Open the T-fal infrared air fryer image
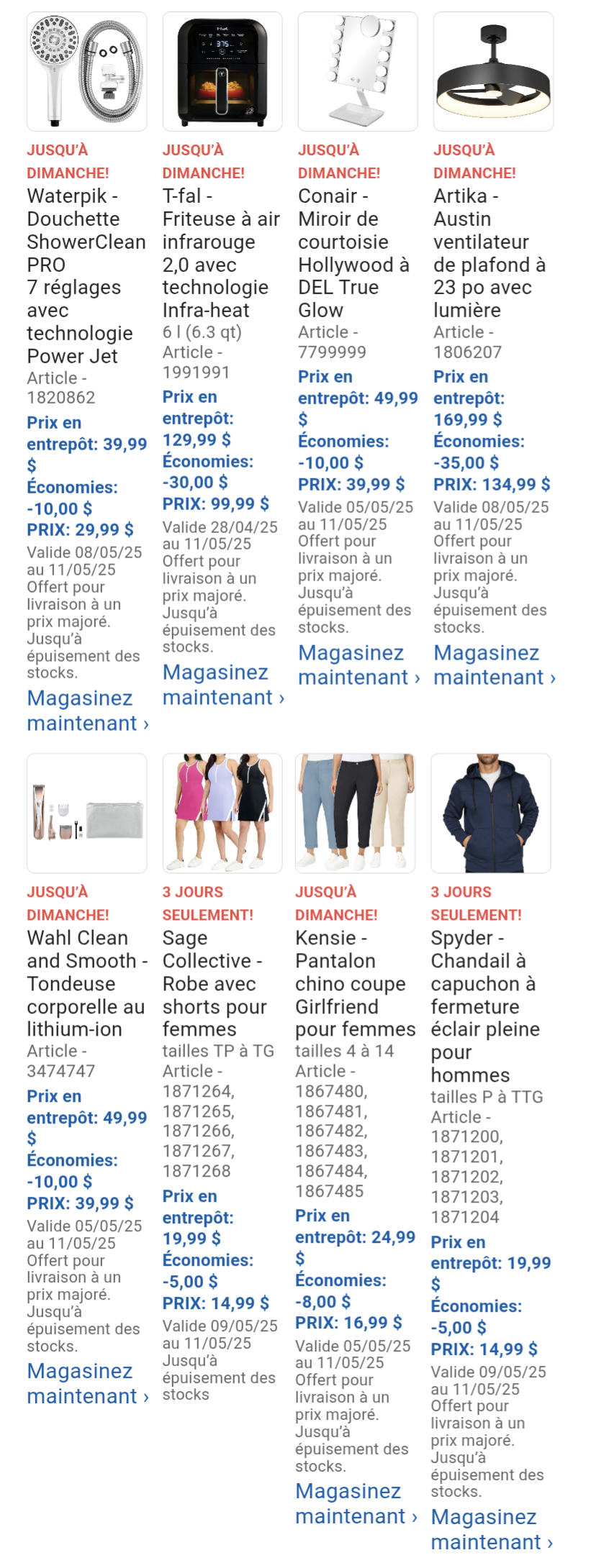 tap(222, 71)
